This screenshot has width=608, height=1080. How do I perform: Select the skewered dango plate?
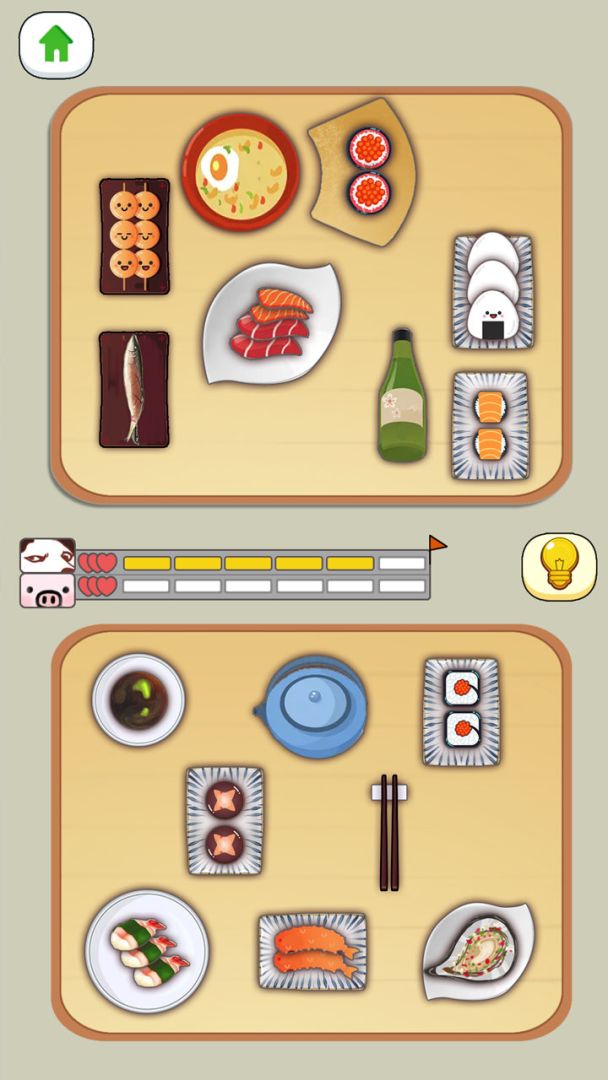[x=134, y=236]
